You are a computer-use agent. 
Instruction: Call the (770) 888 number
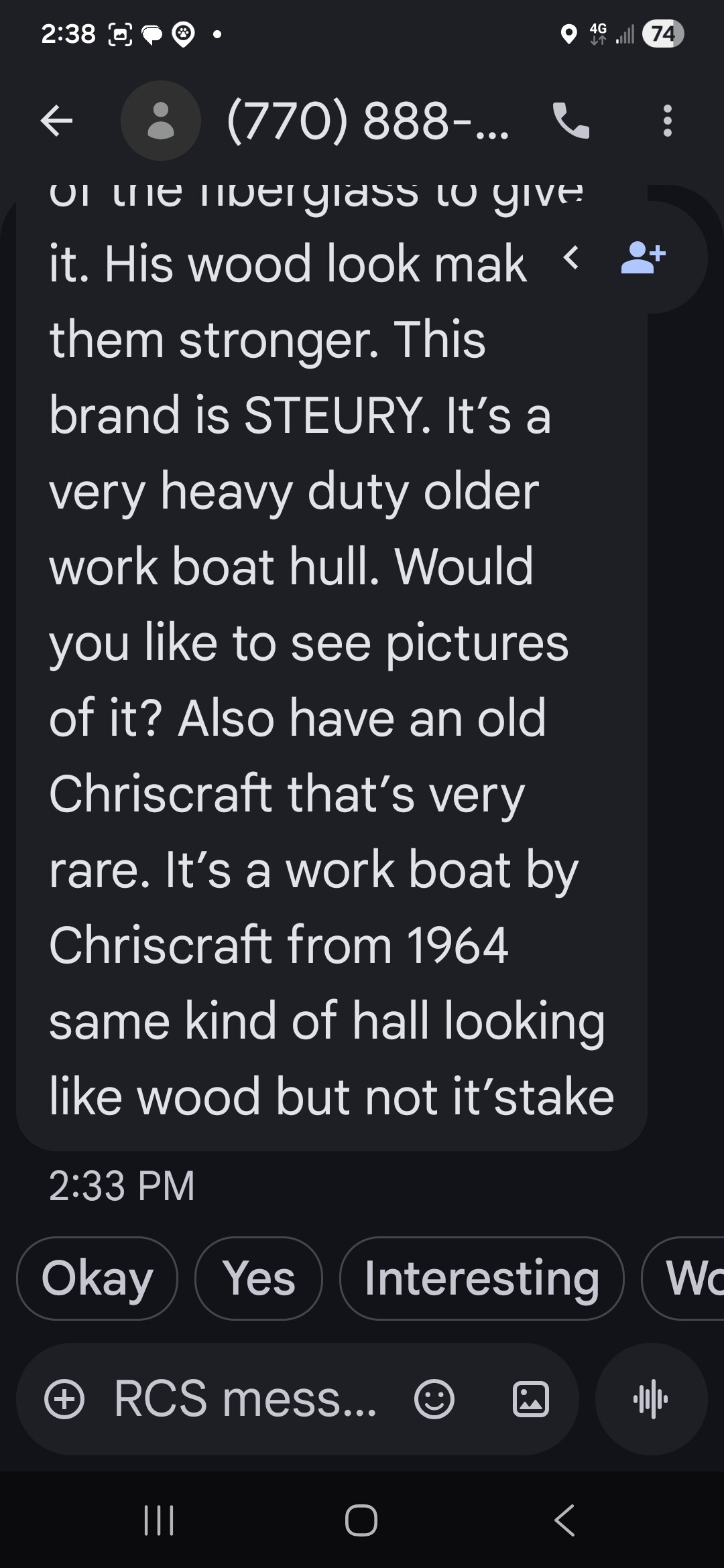(x=570, y=121)
